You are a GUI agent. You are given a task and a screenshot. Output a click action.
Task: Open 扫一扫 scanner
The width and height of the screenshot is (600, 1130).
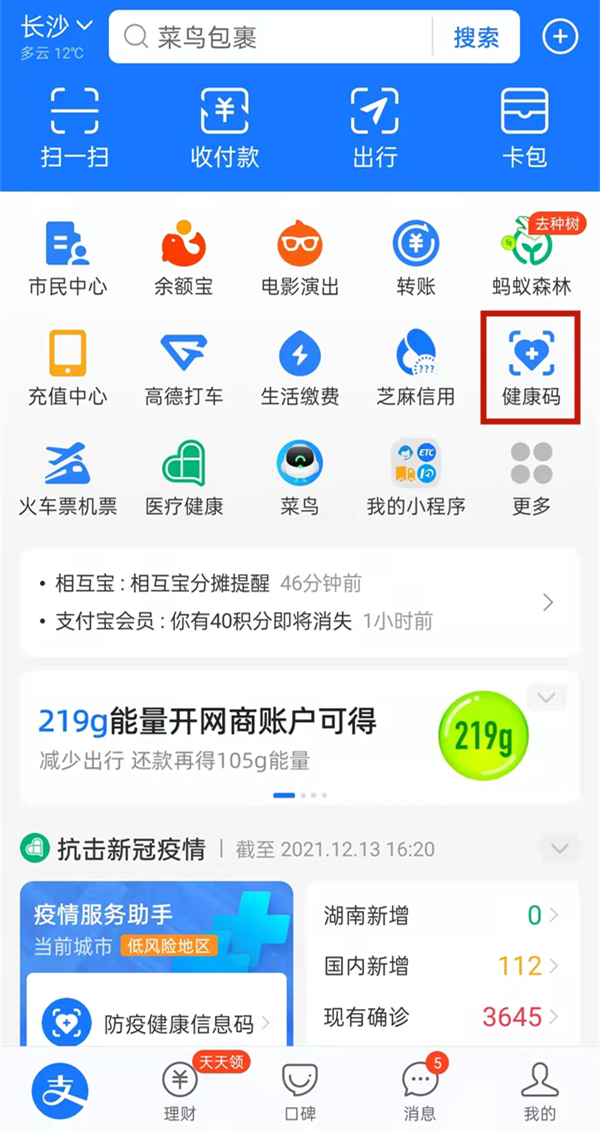pyautogui.click(x=76, y=126)
